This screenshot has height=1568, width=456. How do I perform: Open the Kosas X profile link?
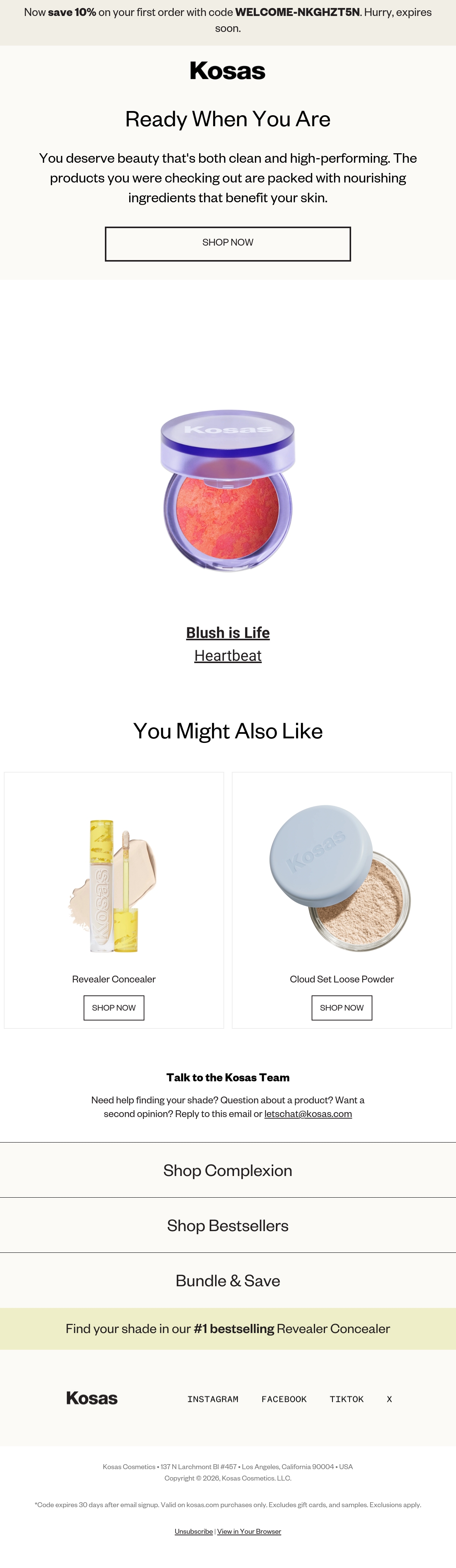tap(389, 1400)
